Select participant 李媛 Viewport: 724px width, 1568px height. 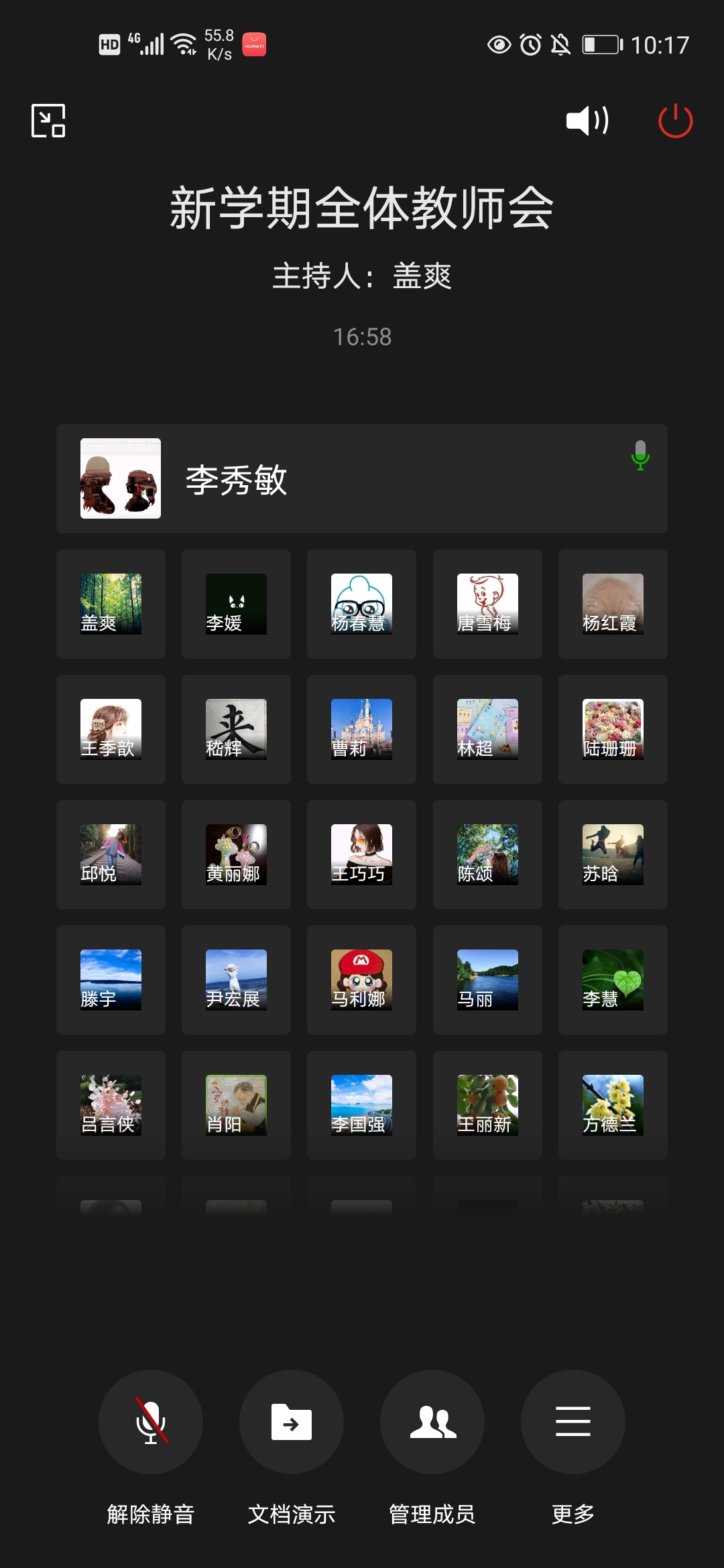pos(236,604)
